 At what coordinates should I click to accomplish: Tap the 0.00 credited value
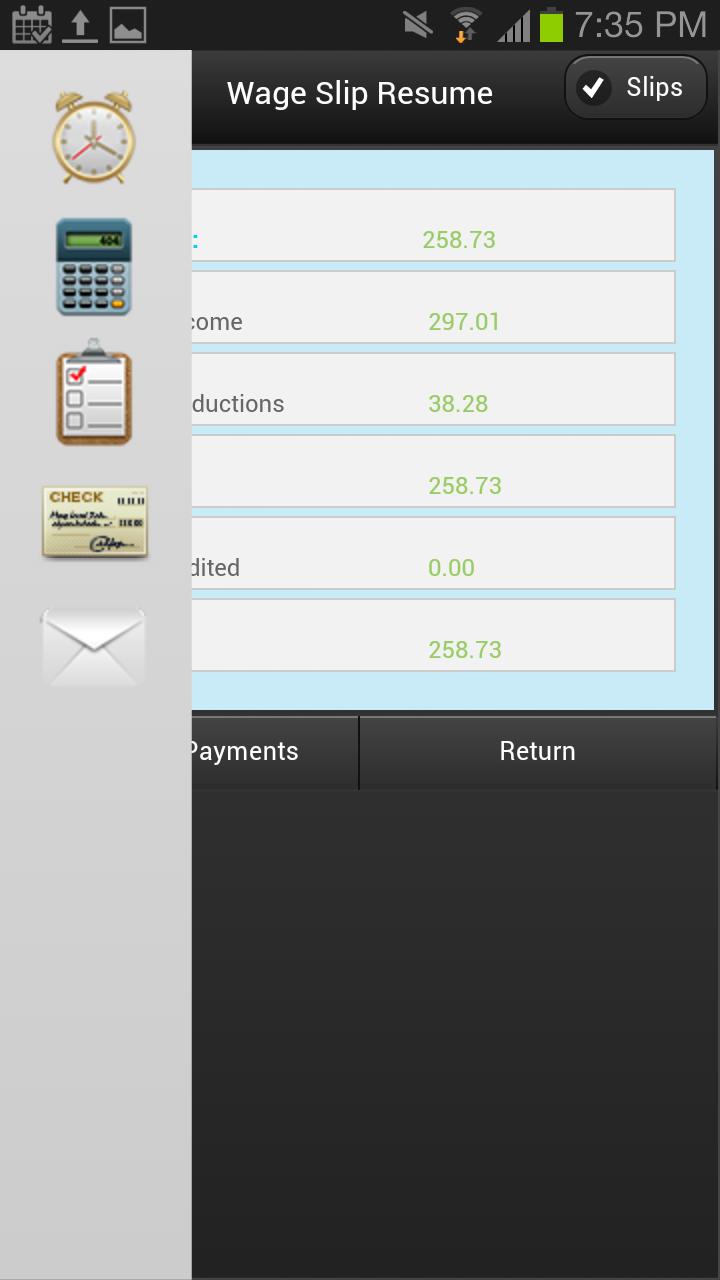click(451, 567)
